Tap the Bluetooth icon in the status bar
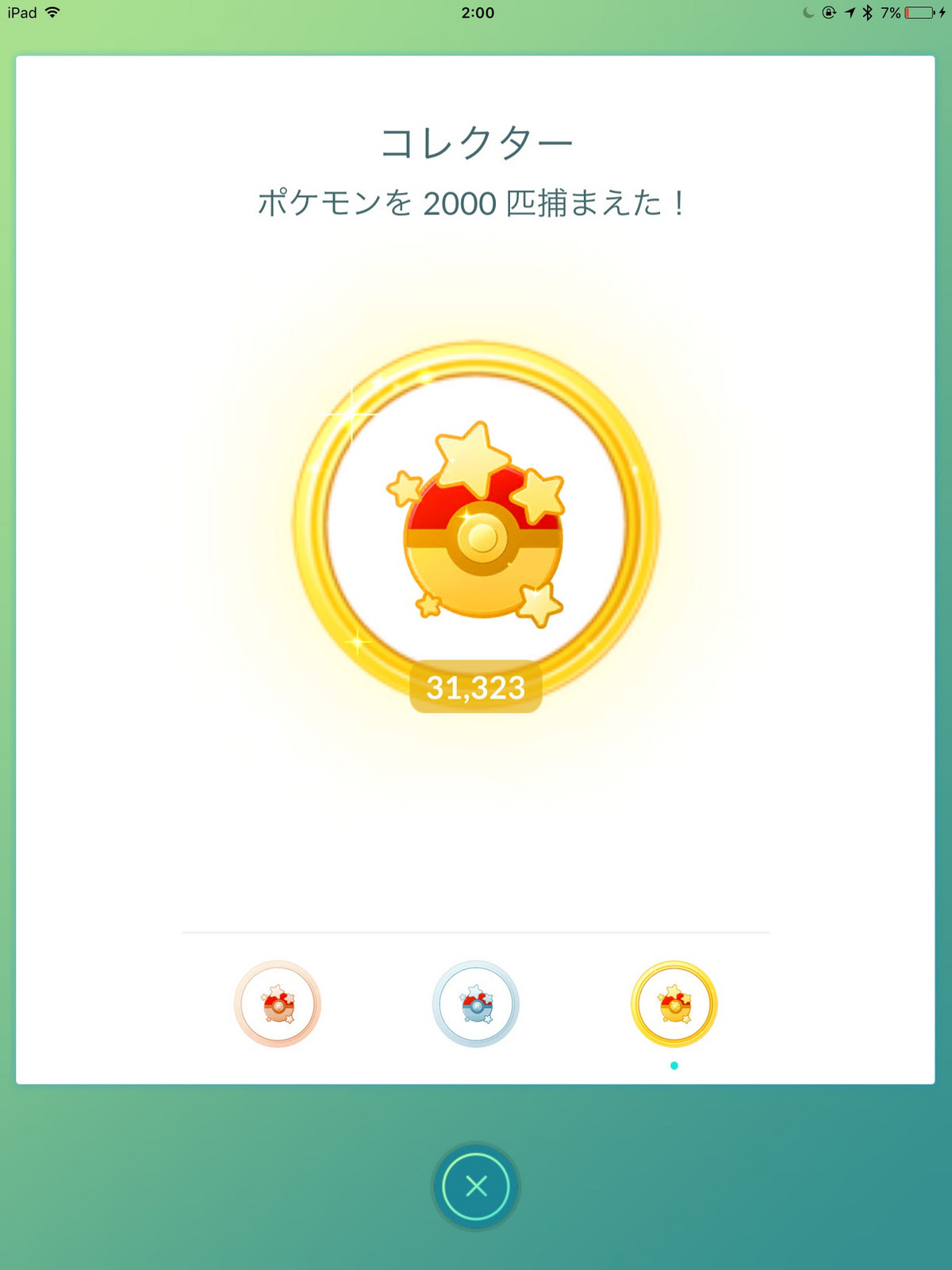The image size is (952, 1270). pos(867,12)
